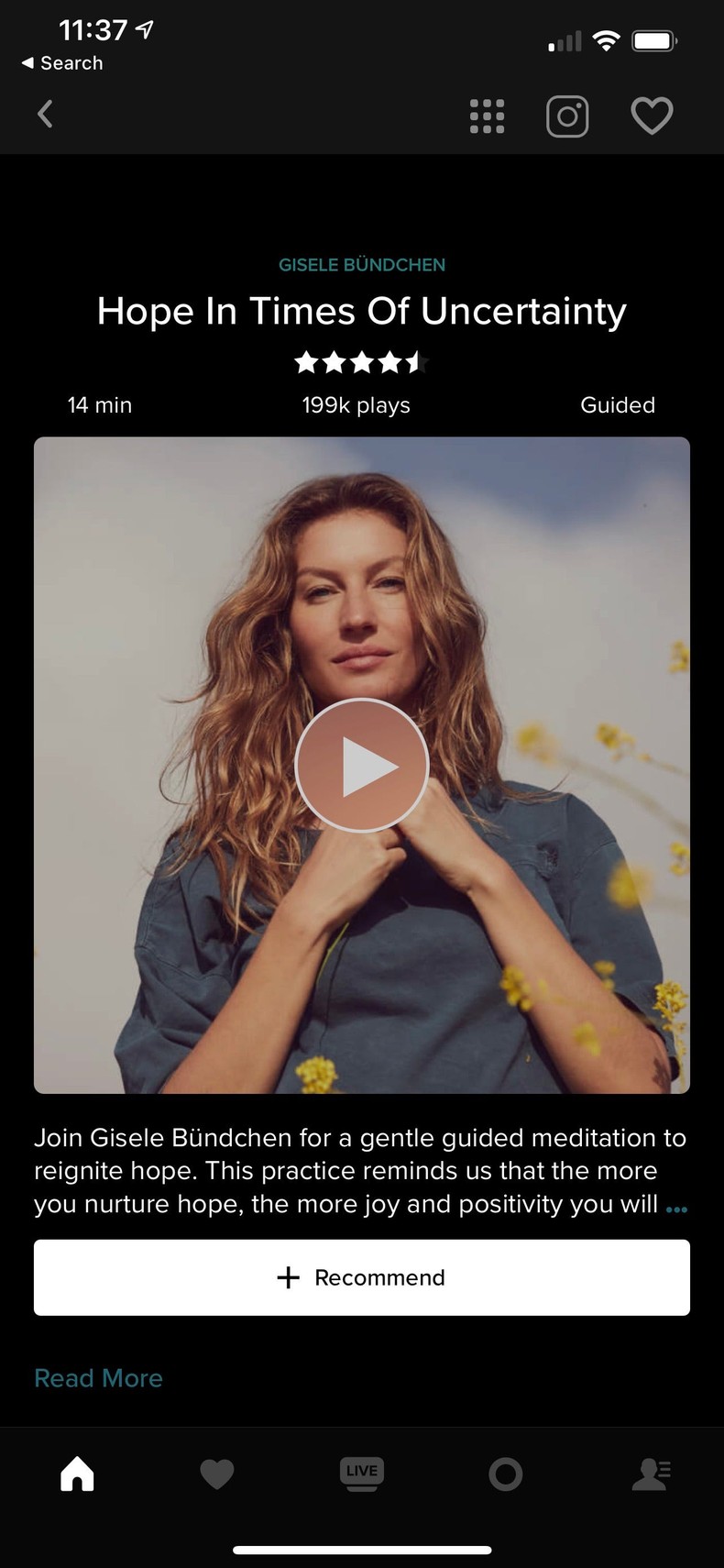Open the Live tab
Viewport: 724px width, 1568px height.
(x=362, y=1474)
